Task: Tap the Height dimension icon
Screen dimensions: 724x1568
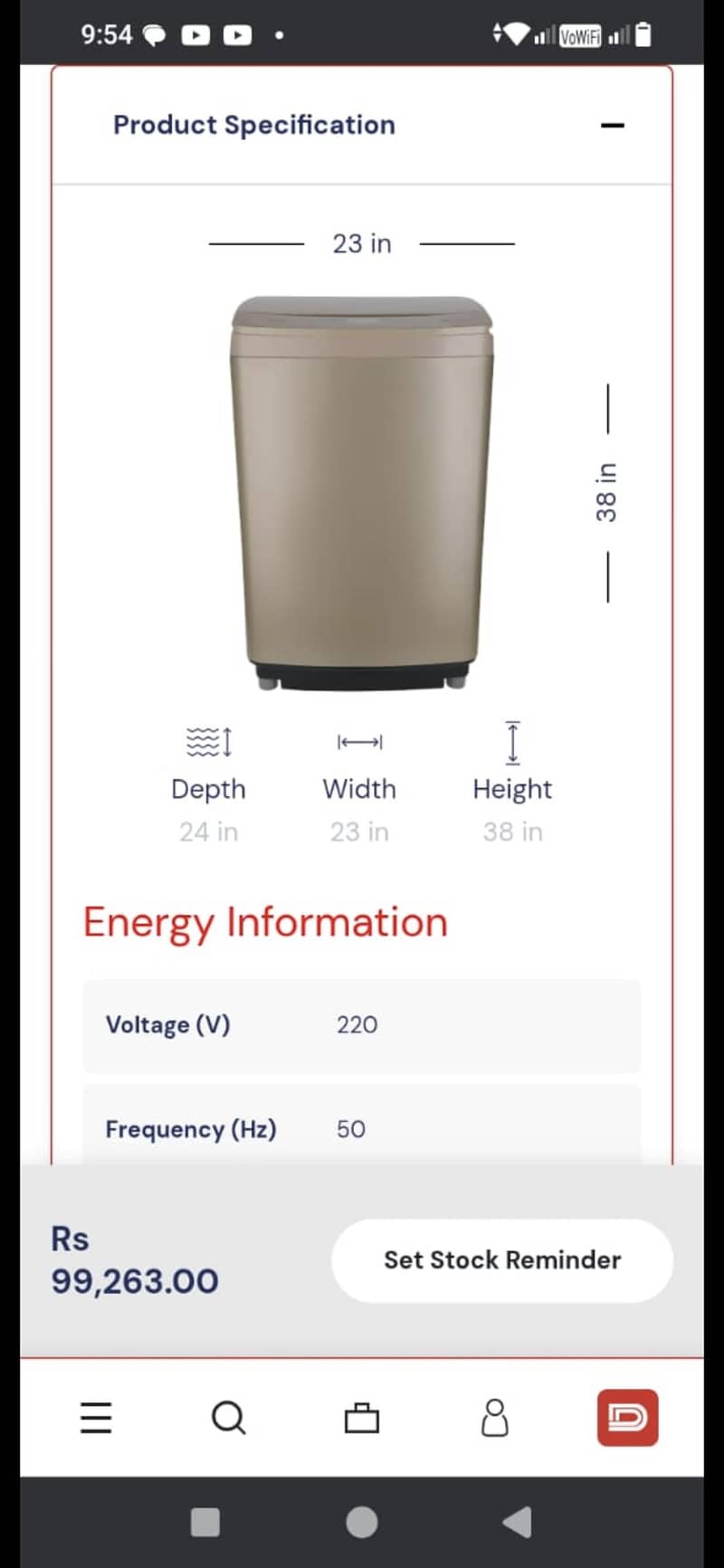Action: pos(512,743)
